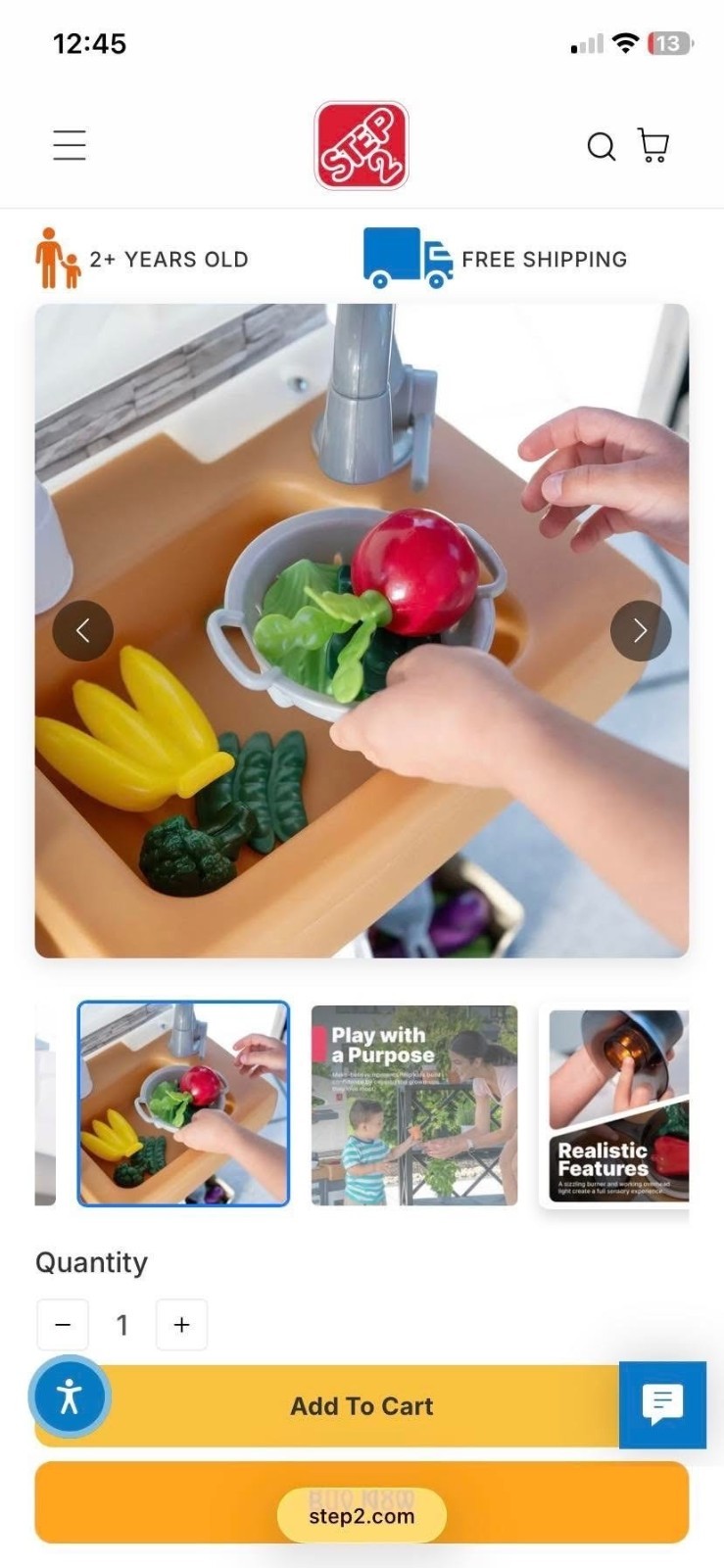Add To Cart

click(362, 1406)
